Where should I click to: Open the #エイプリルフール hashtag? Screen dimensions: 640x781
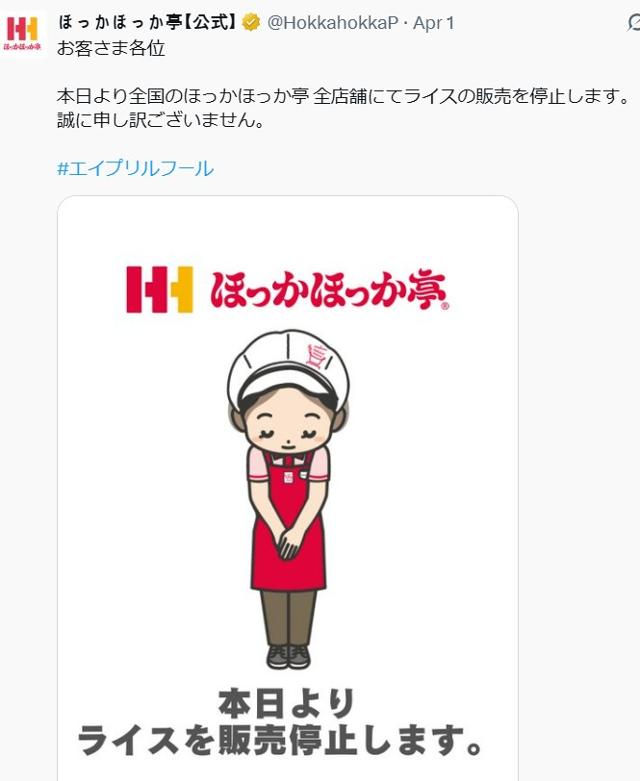(135, 168)
